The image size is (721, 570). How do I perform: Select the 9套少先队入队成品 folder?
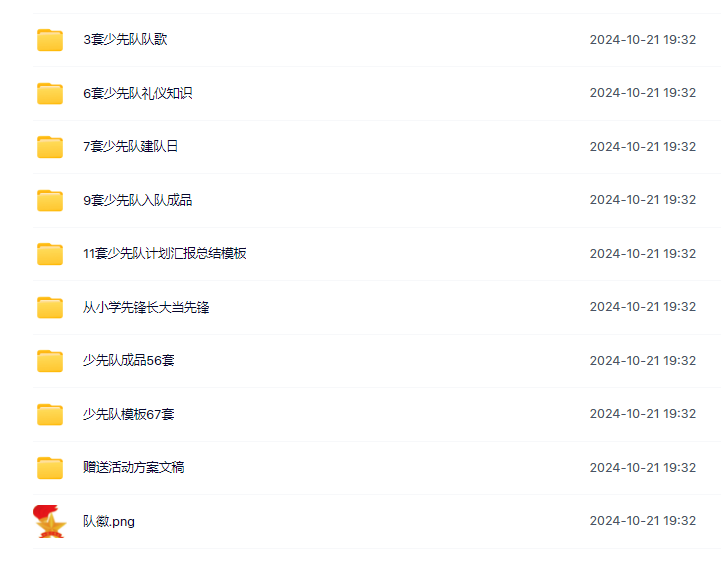point(137,200)
